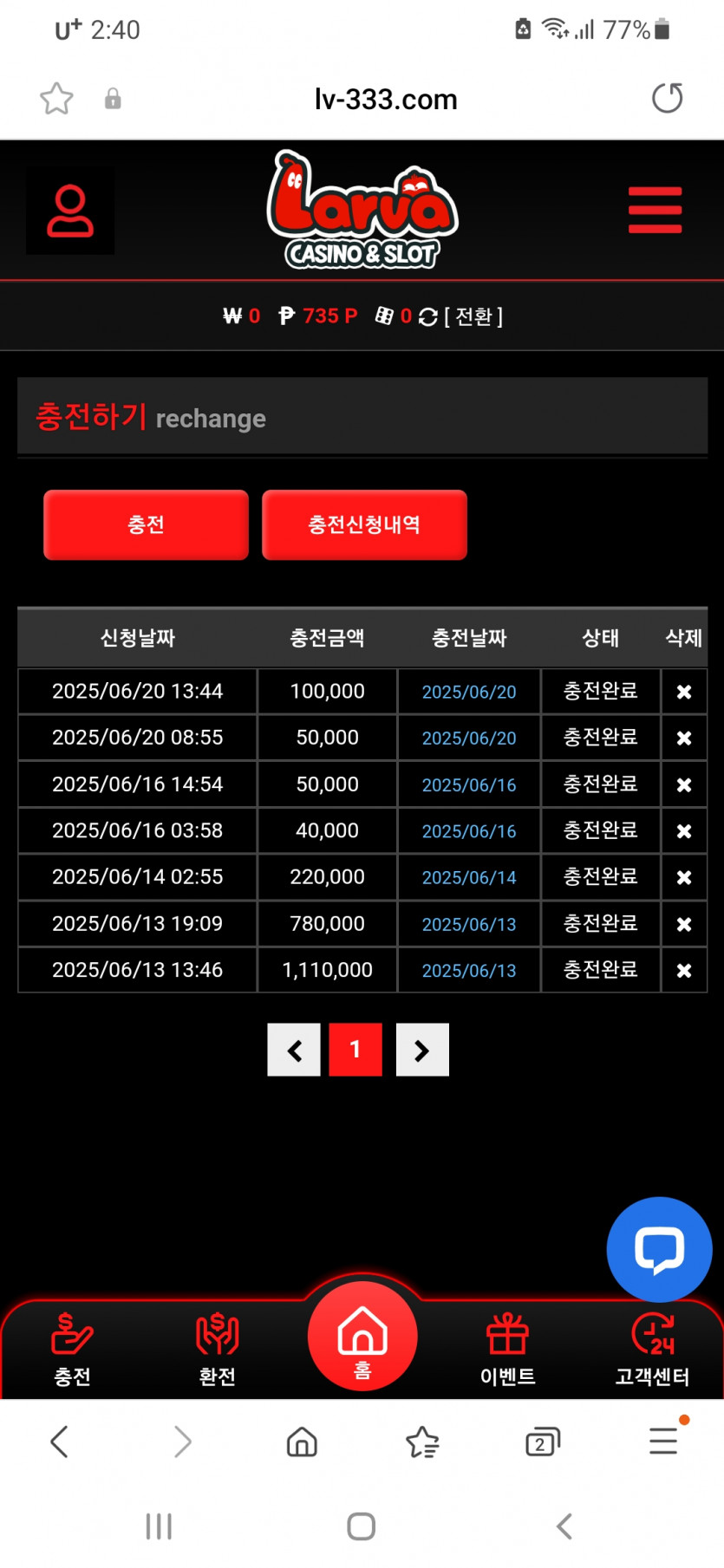The width and height of the screenshot is (724, 1568).
Task: Select page 1 in pagination
Action: click(x=355, y=1050)
